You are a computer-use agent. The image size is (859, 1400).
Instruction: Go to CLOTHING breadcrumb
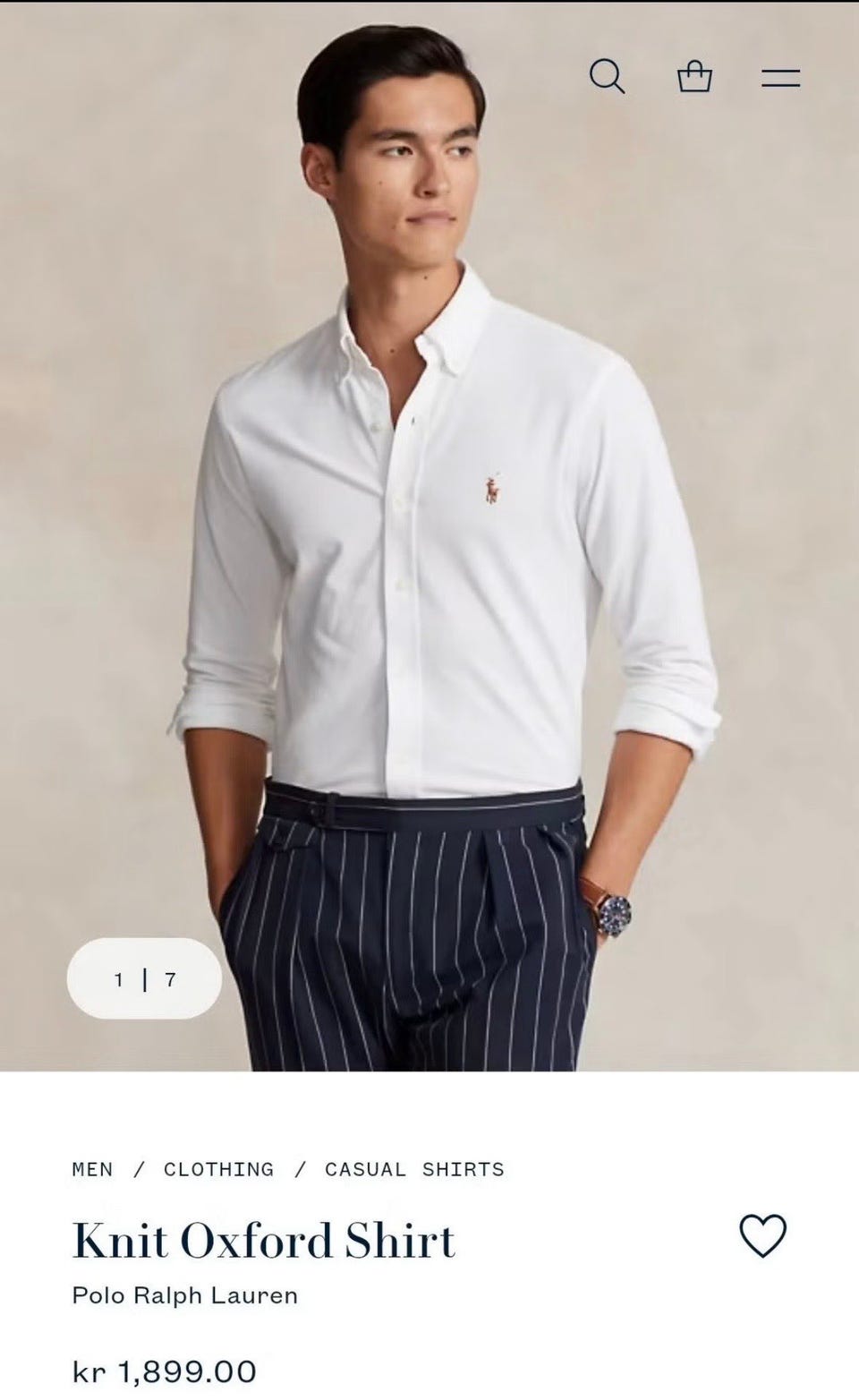[x=218, y=1169]
